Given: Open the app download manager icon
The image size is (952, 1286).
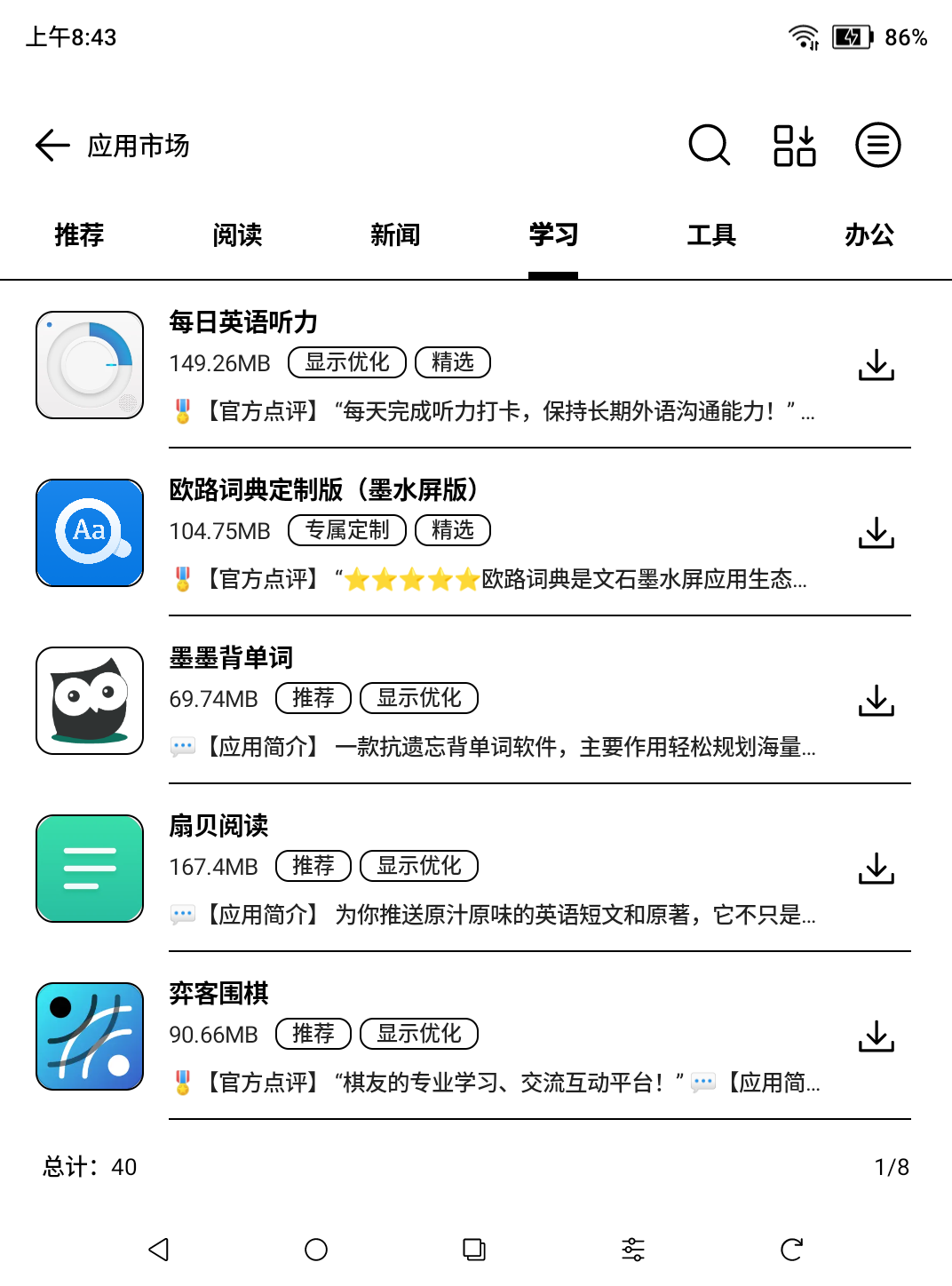Looking at the screenshot, I should pyautogui.click(x=794, y=145).
